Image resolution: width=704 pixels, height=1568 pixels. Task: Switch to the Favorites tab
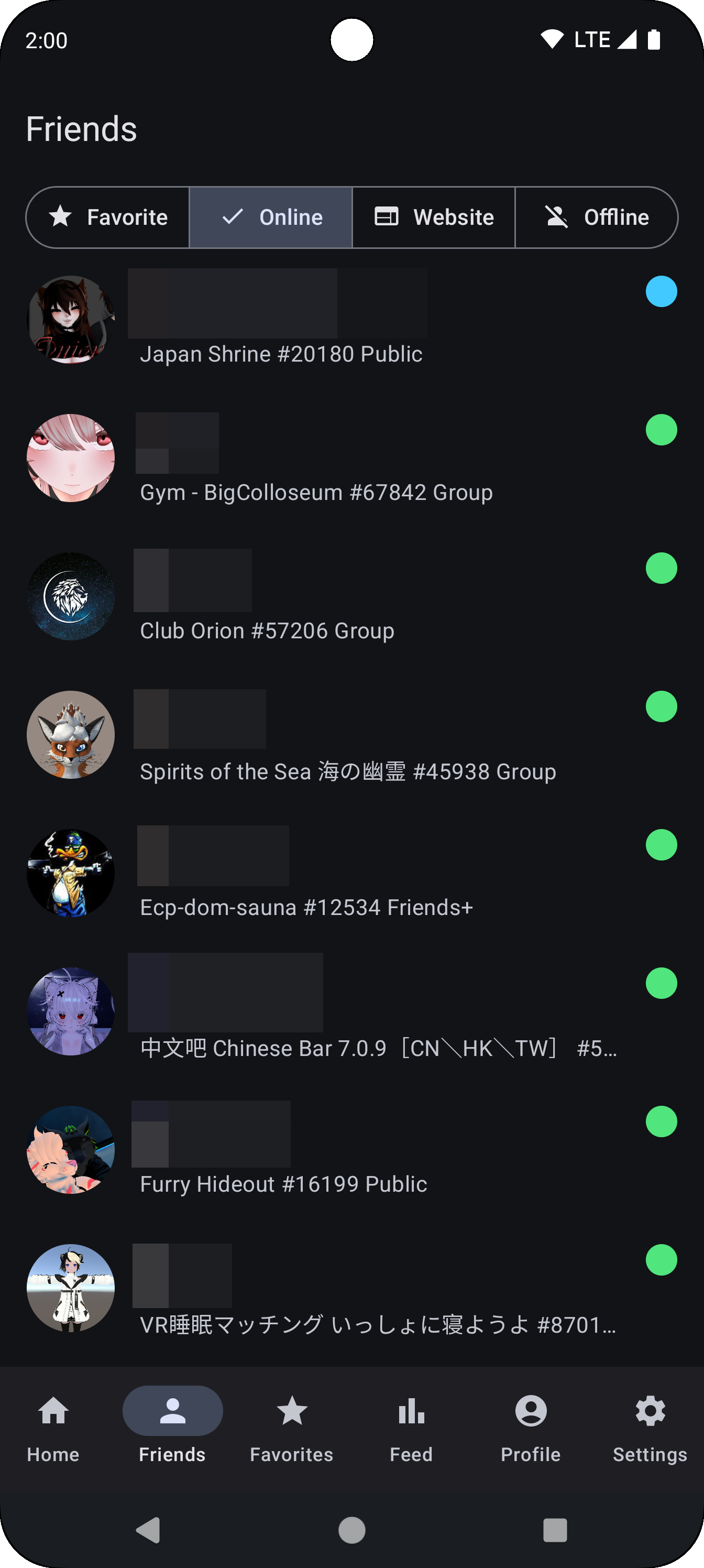click(x=291, y=1428)
